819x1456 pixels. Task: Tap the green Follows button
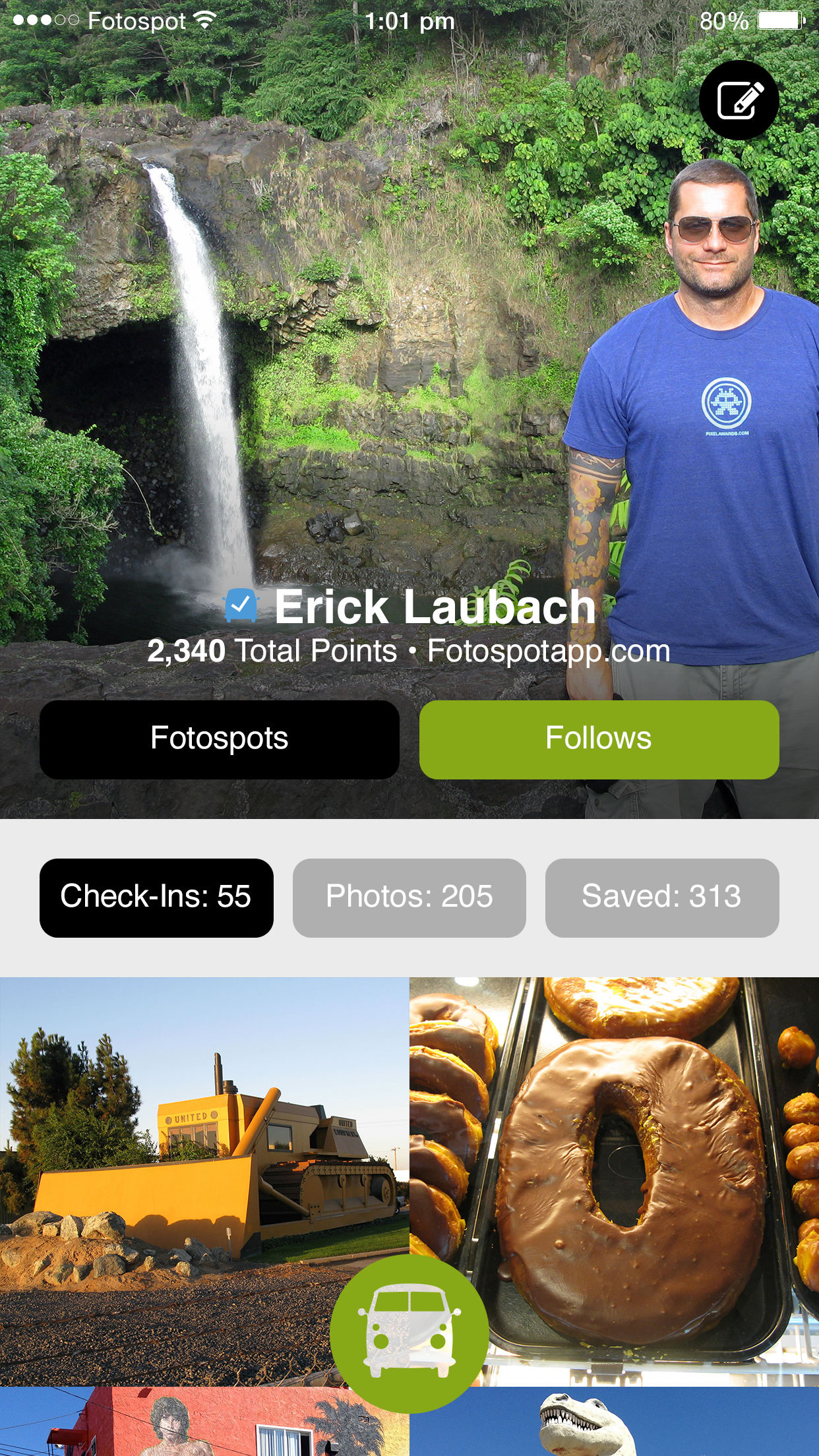[x=599, y=739]
